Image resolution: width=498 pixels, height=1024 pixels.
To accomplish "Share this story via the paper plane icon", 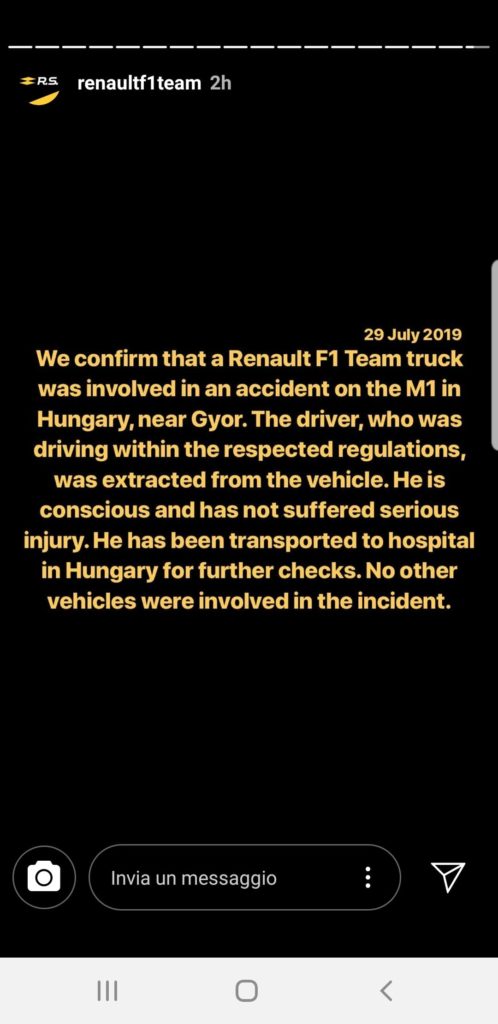I will [x=448, y=876].
